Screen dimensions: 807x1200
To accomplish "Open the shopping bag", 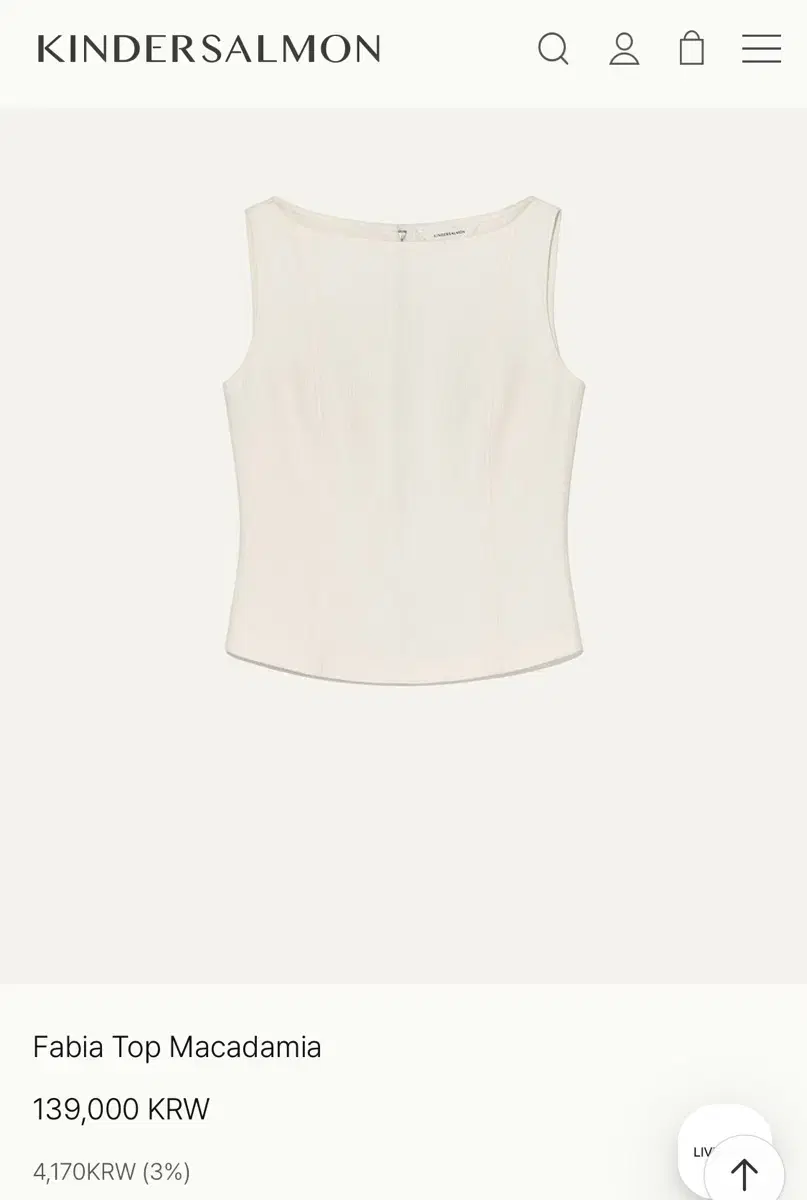I will click(x=692, y=48).
